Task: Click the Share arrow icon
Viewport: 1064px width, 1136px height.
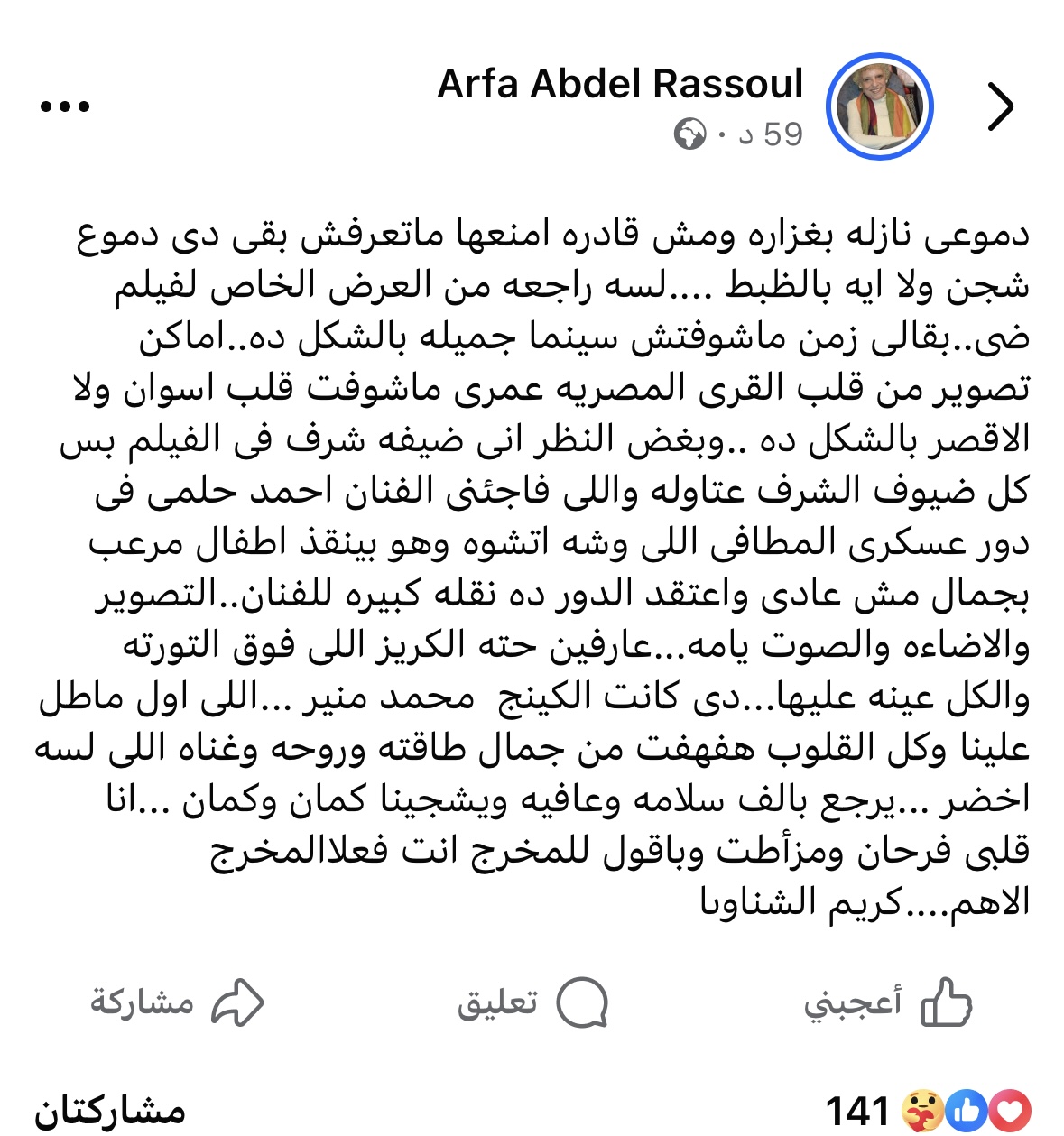Action: click(x=236, y=1001)
